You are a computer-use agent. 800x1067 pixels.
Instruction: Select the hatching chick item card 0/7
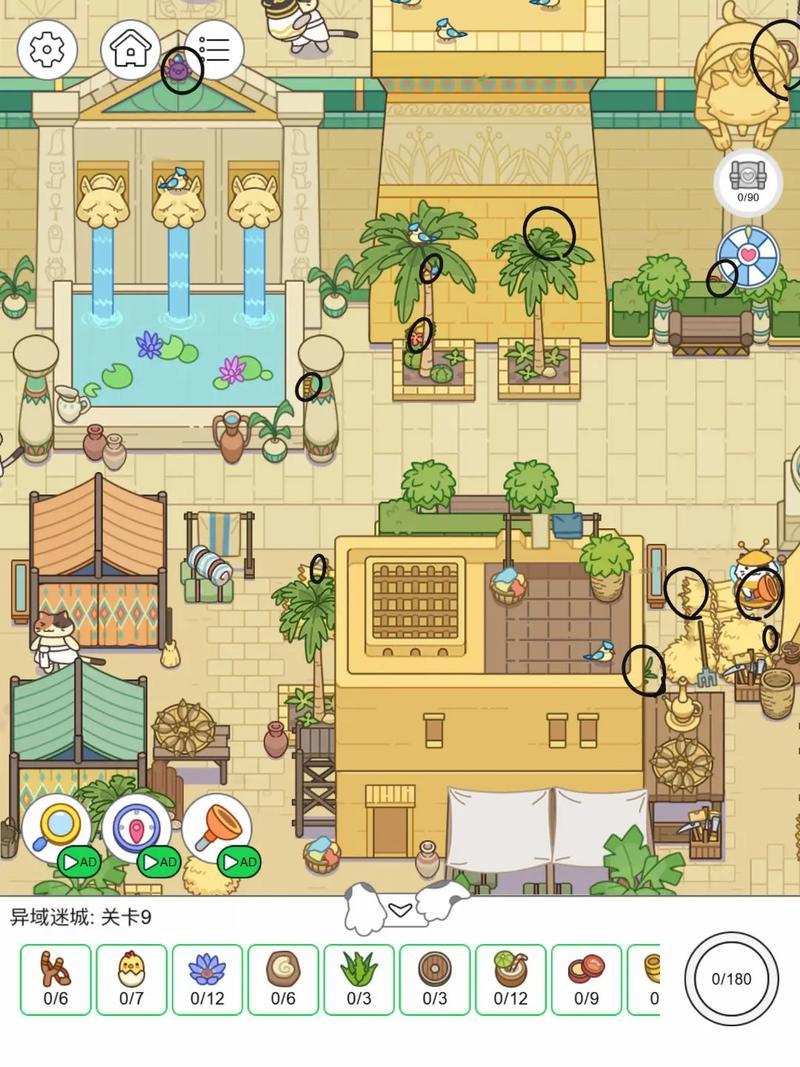point(132,979)
